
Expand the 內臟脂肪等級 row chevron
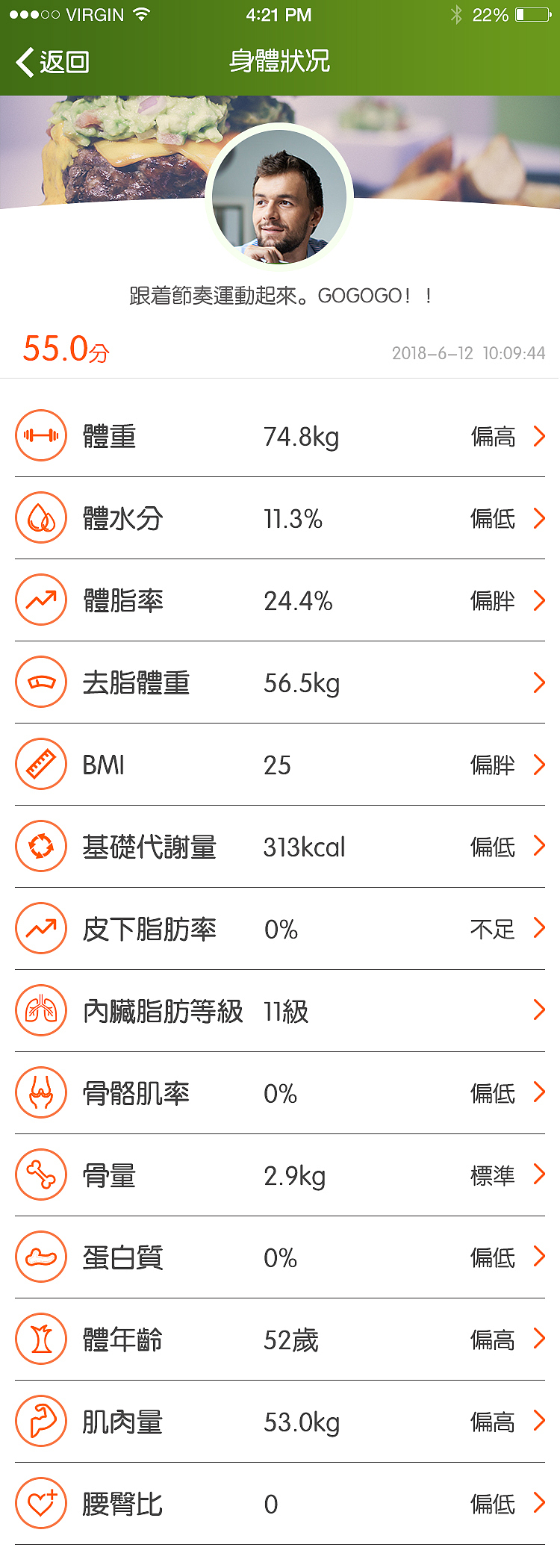[x=539, y=1010]
